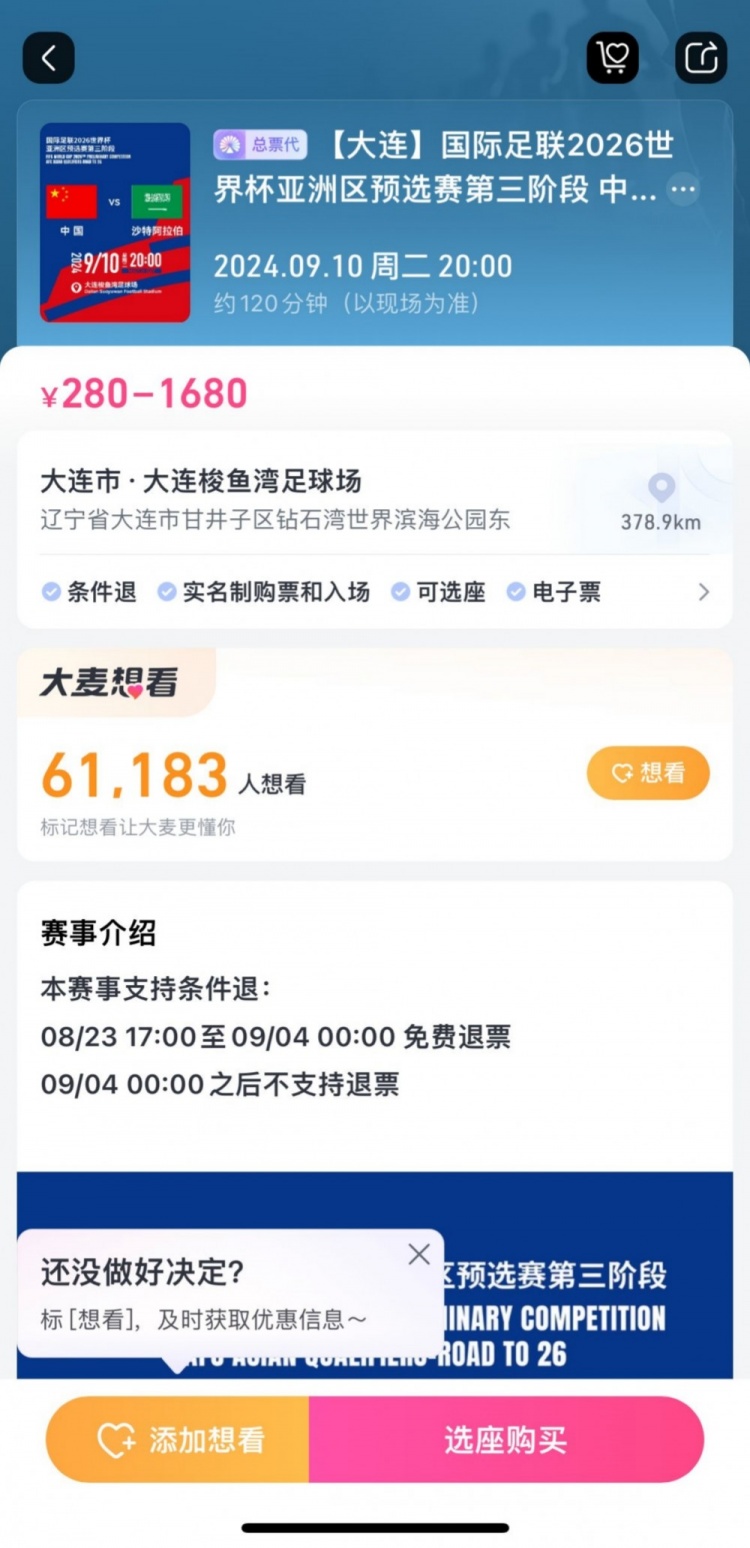
Task: View venue location on the map
Action: 661,501
